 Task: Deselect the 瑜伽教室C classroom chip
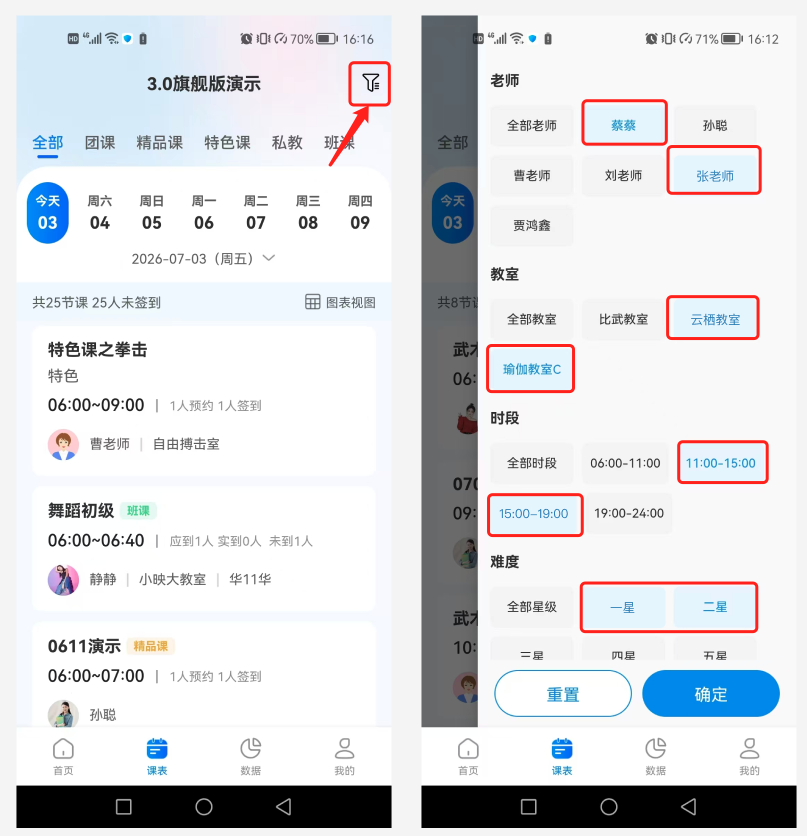531,369
